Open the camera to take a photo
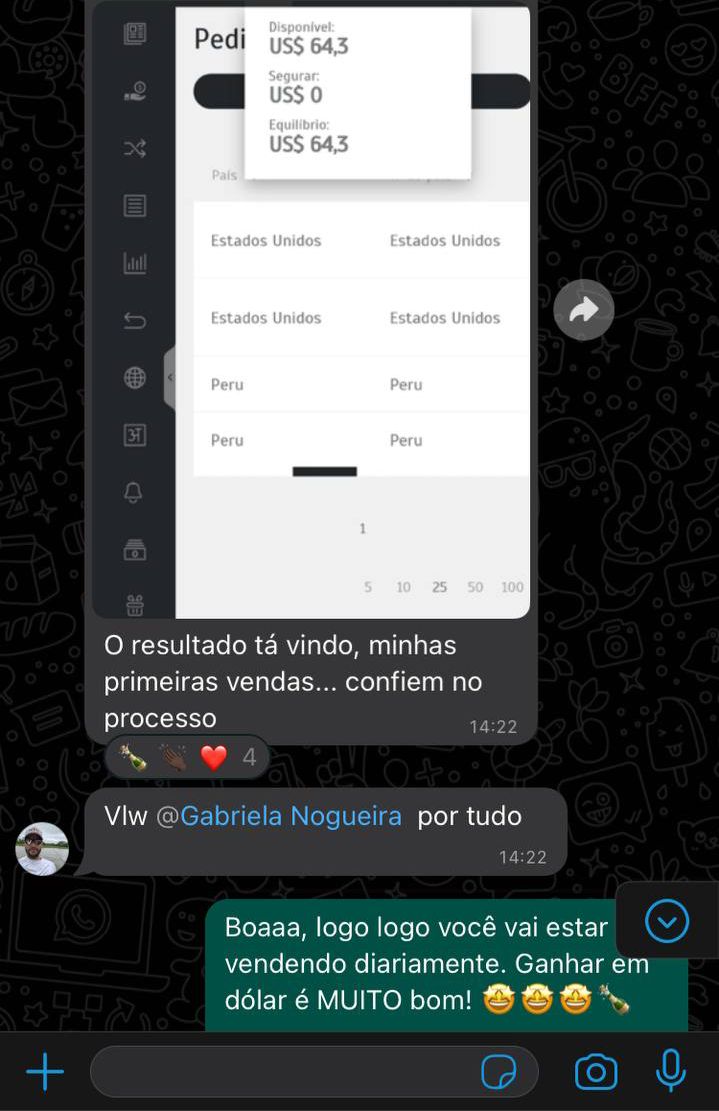 [x=596, y=1073]
